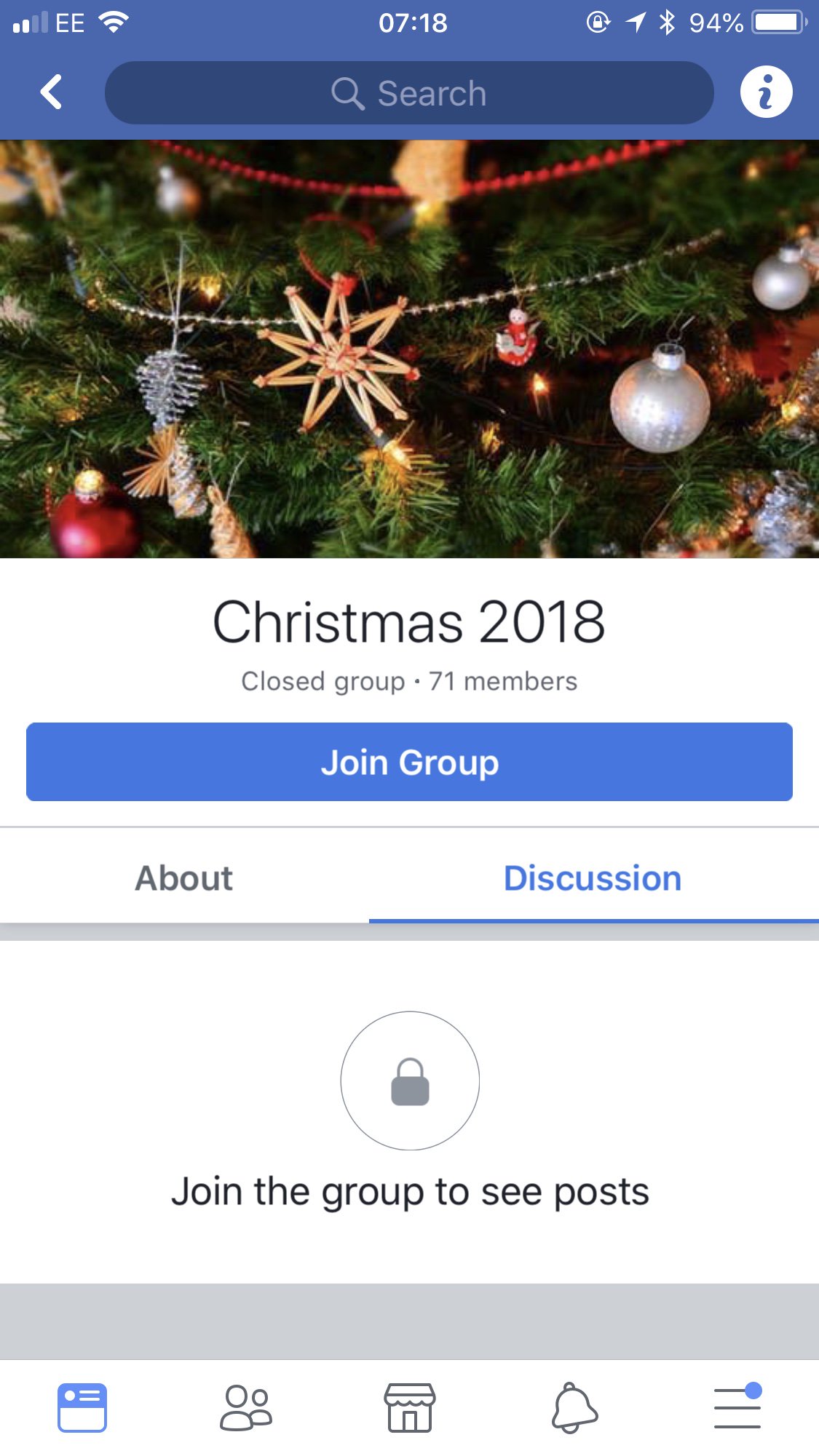This screenshot has height=1456, width=819.
Task: Open the hamburger menu tab
Action: pos(737,1408)
